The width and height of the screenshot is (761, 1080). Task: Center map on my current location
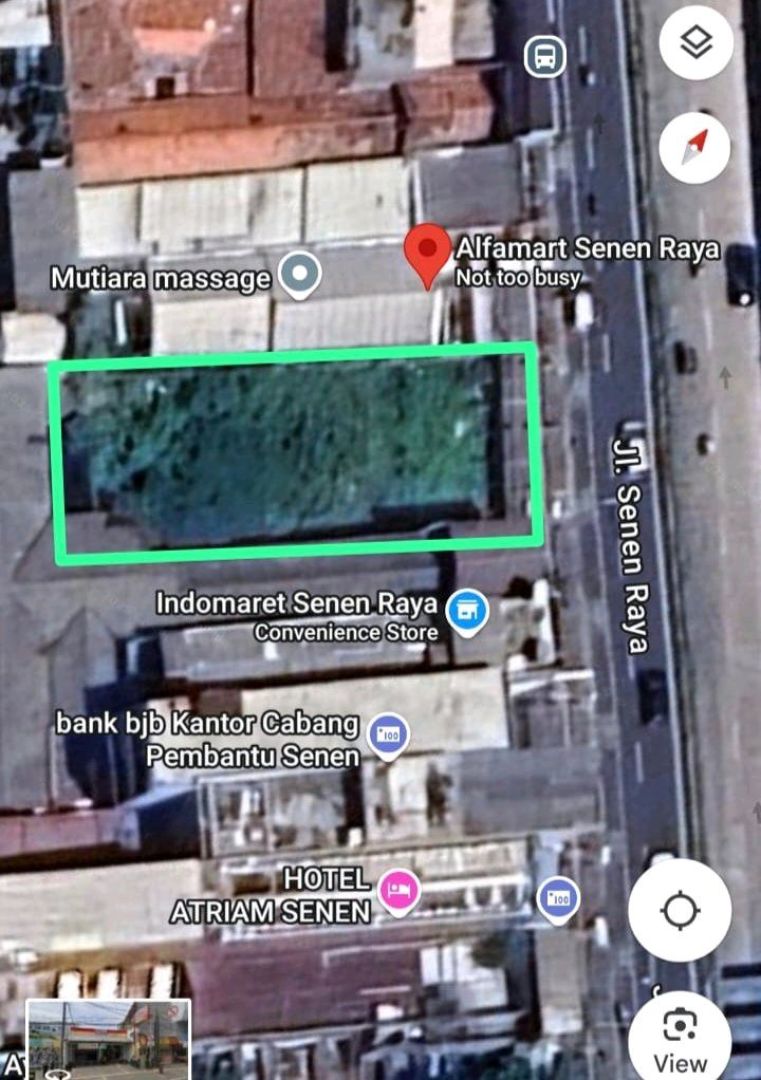pos(680,911)
